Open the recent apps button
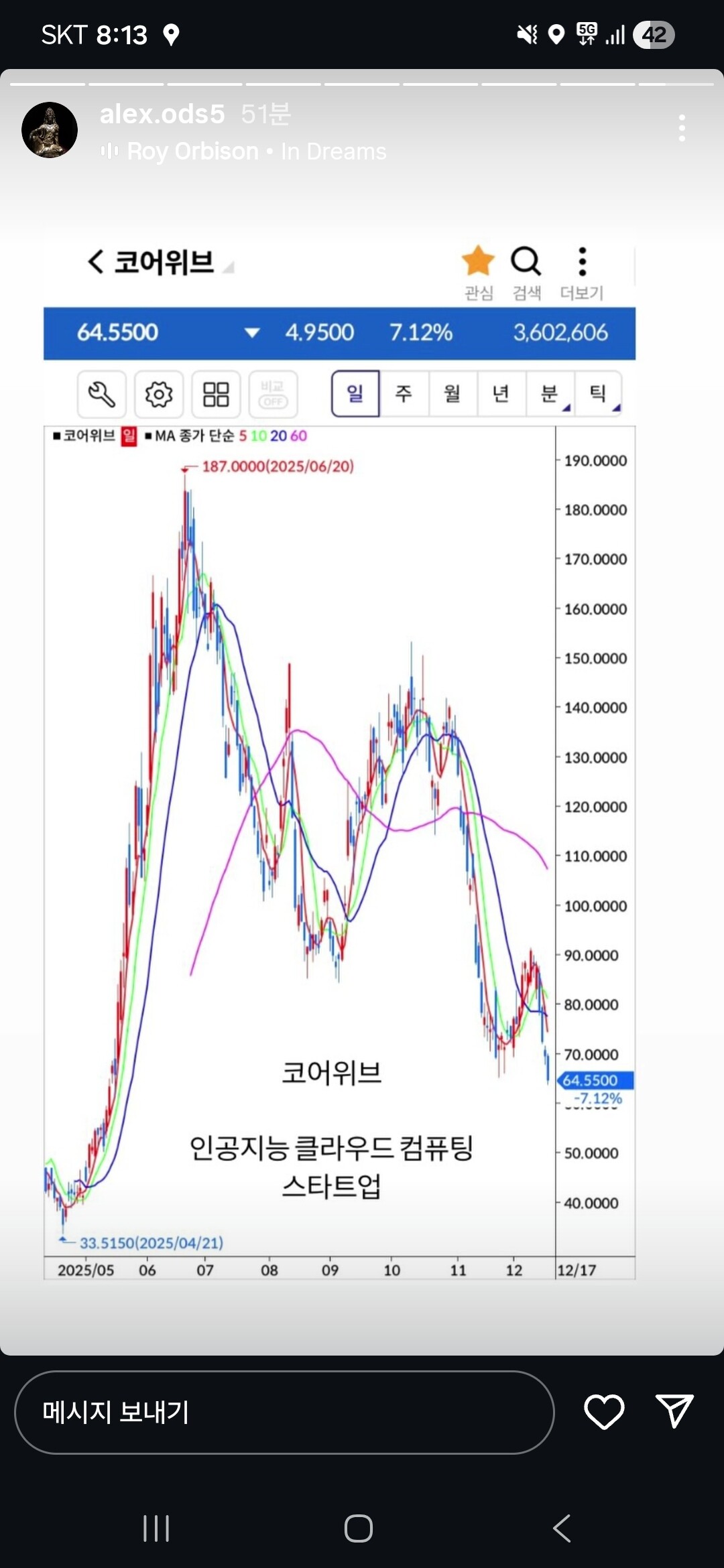This screenshot has height=1568, width=724. 156,1528
